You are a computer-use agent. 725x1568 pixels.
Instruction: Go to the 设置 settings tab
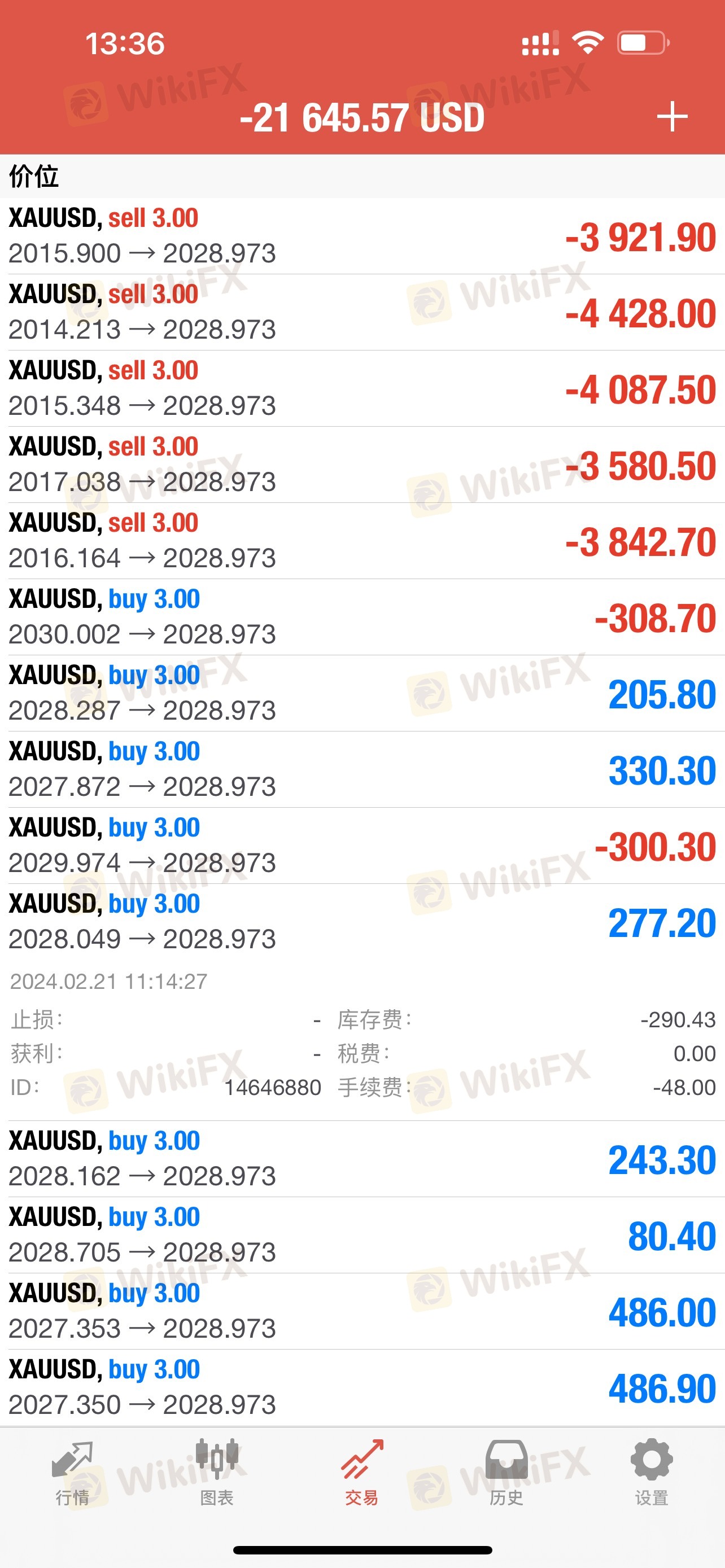652,1474
